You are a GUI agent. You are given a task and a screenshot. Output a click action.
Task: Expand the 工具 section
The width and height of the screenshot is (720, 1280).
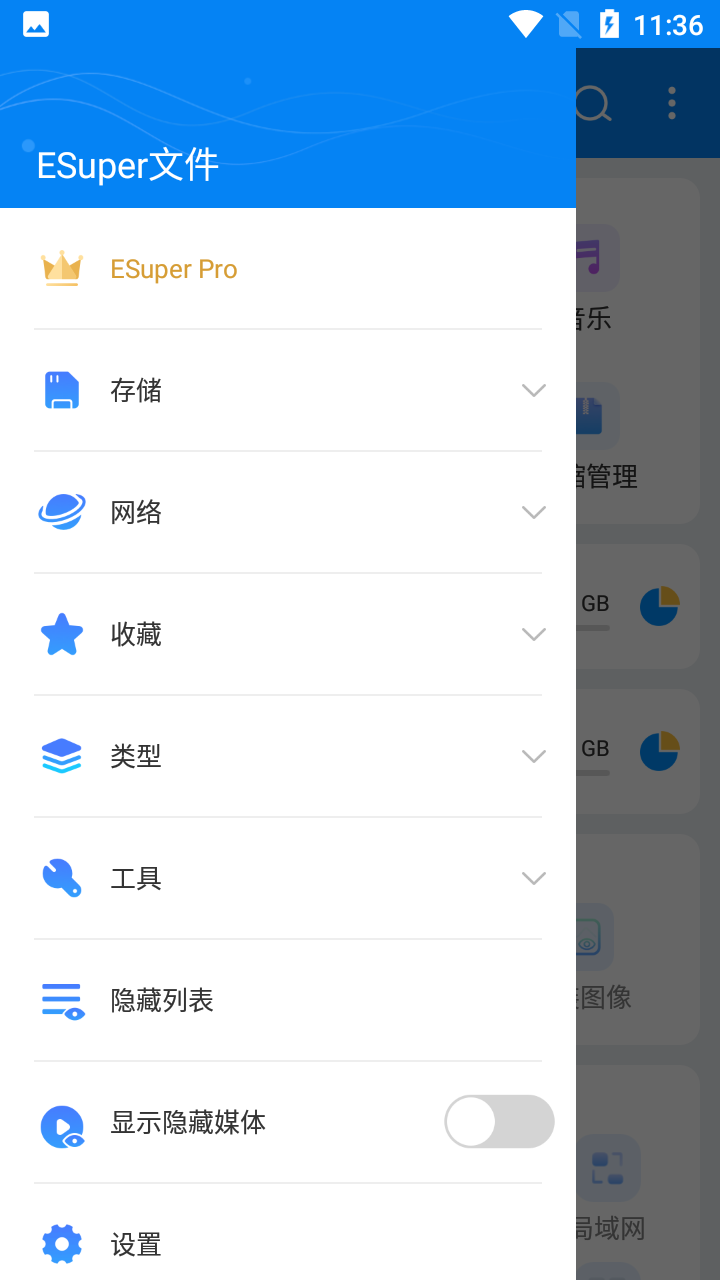coord(288,879)
